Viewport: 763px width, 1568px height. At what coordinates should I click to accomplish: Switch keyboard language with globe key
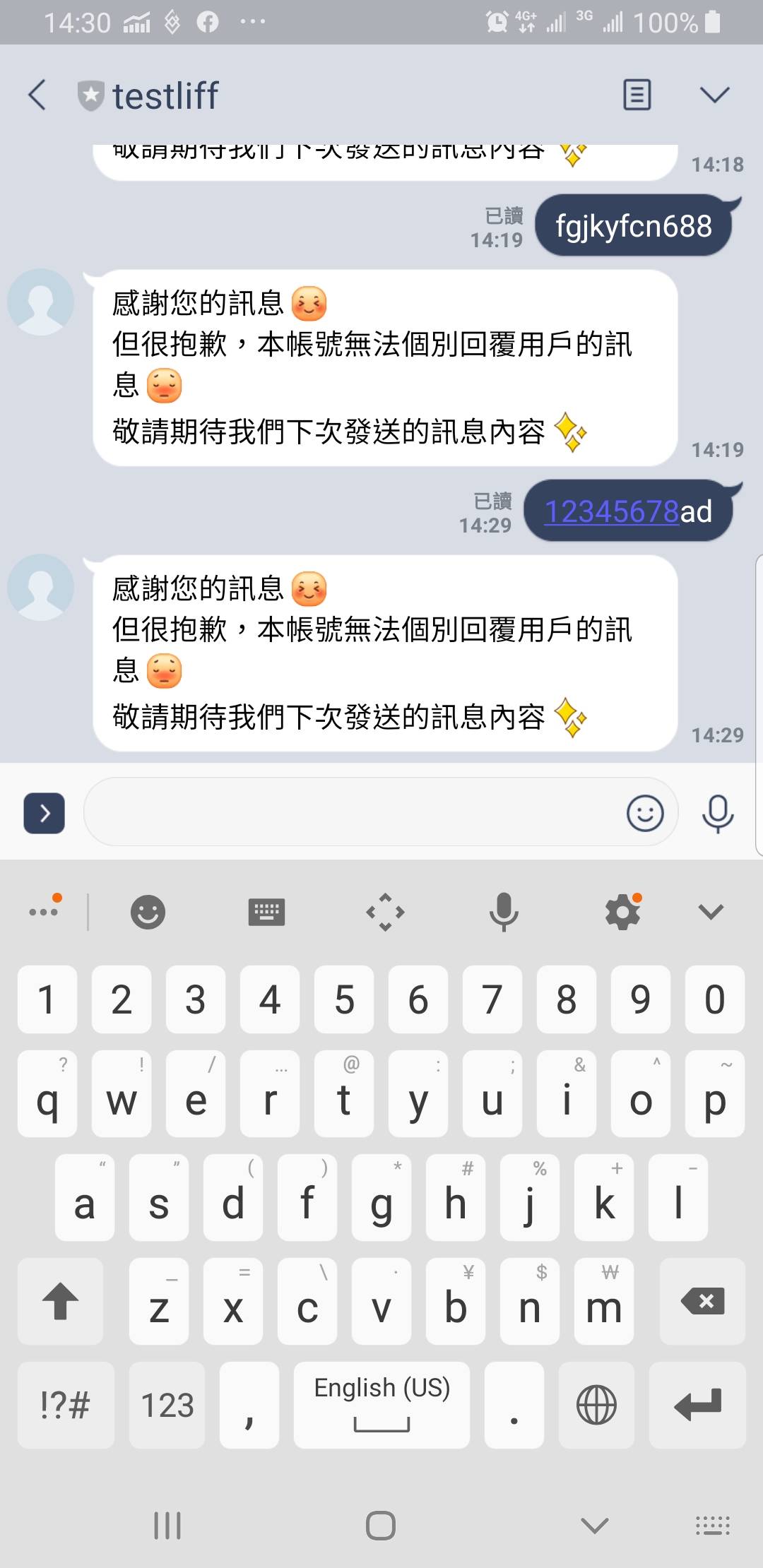(596, 1405)
